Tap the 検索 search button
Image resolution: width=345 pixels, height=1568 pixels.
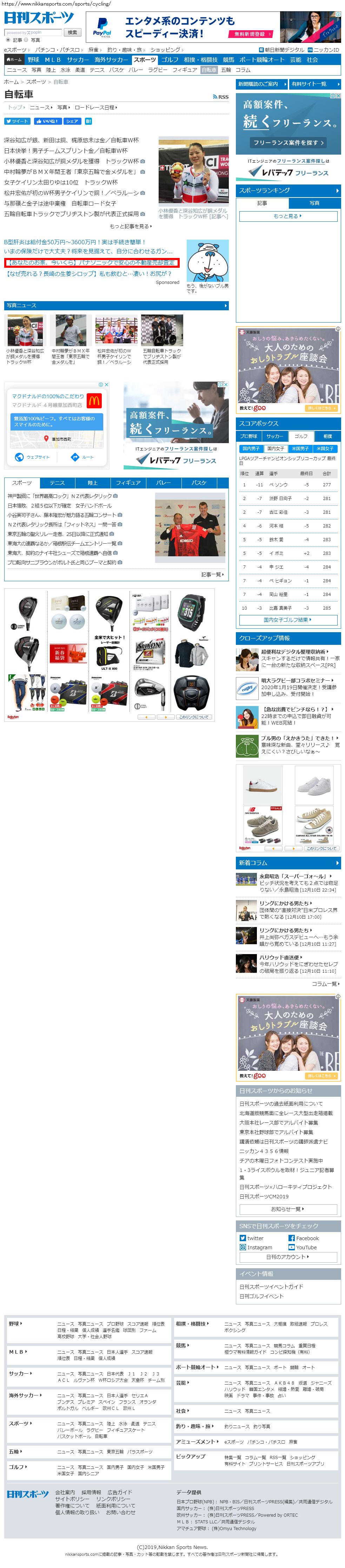tap(72, 32)
